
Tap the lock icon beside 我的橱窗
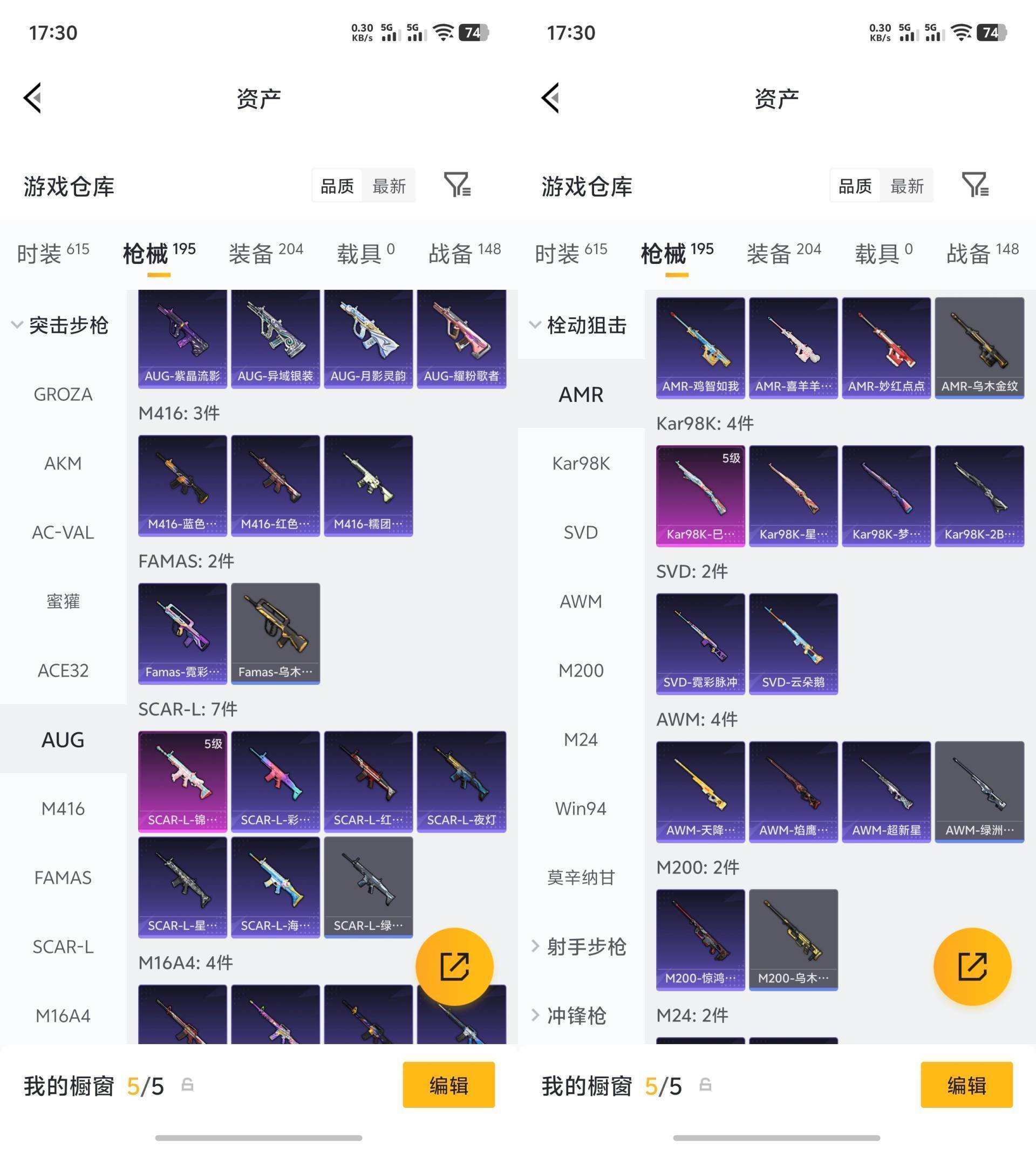188,1086
